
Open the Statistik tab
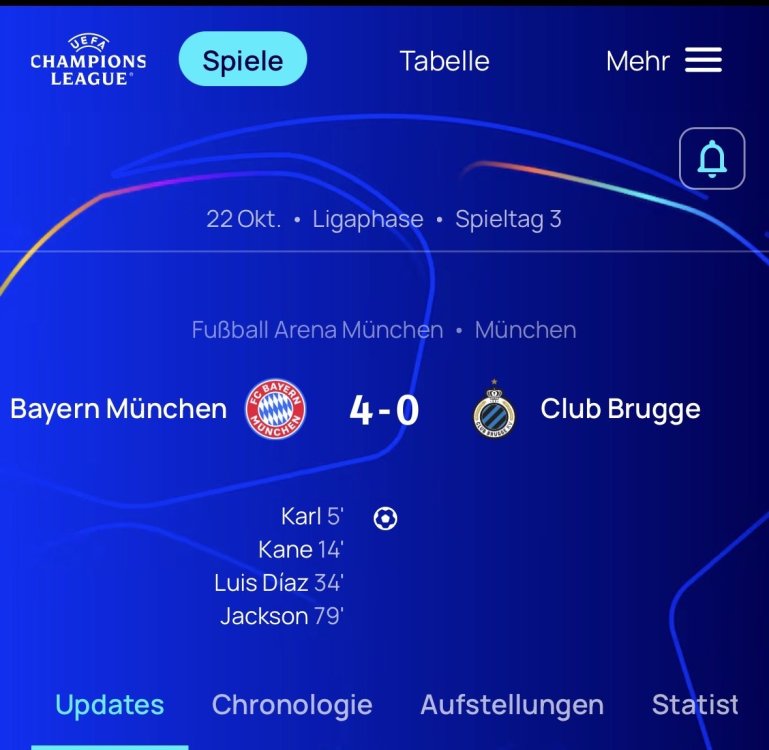pos(695,704)
